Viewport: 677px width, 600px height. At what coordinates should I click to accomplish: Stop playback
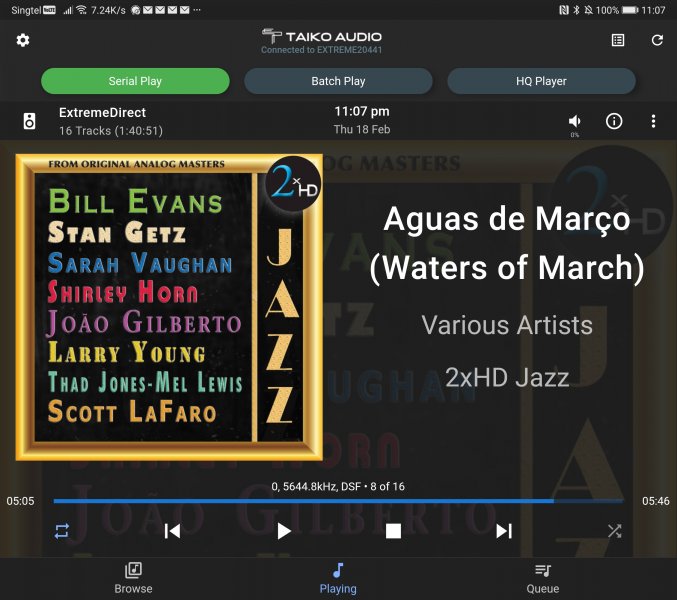pyautogui.click(x=393, y=531)
